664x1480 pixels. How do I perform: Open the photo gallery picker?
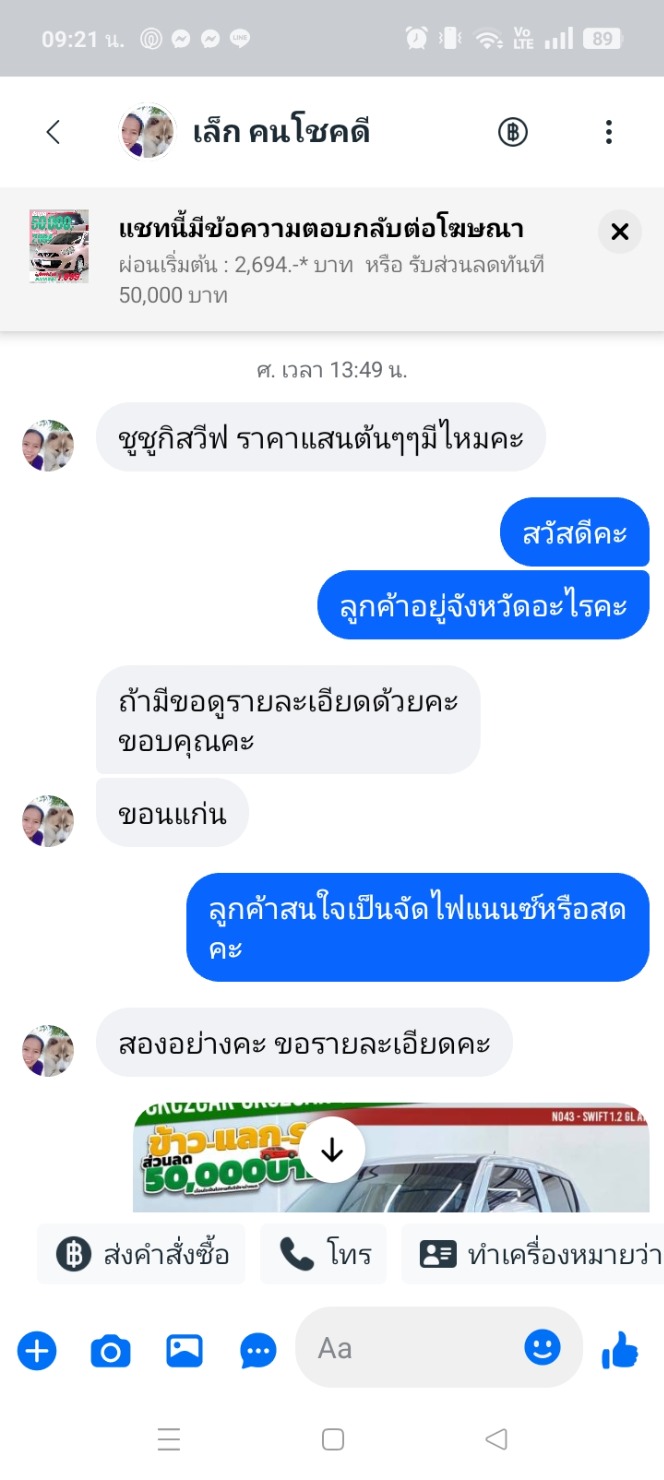coord(184,1351)
